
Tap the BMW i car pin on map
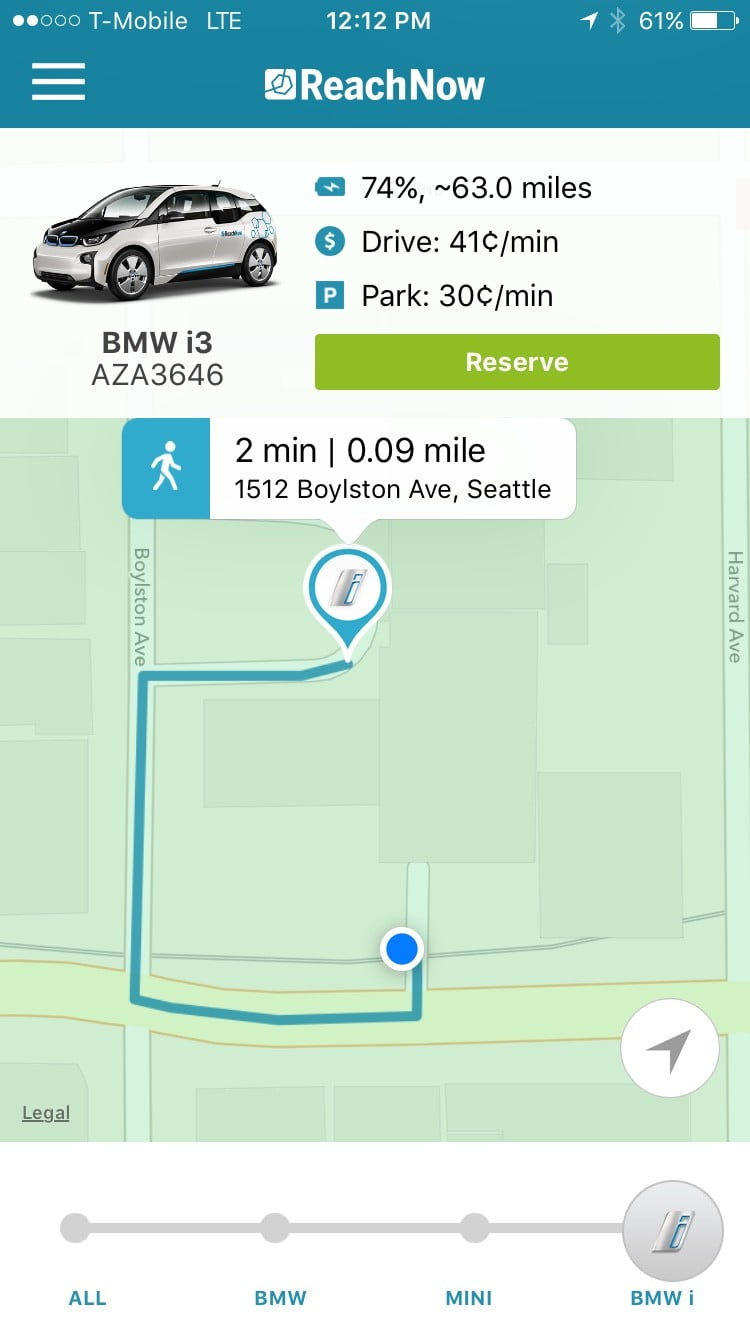click(347, 590)
